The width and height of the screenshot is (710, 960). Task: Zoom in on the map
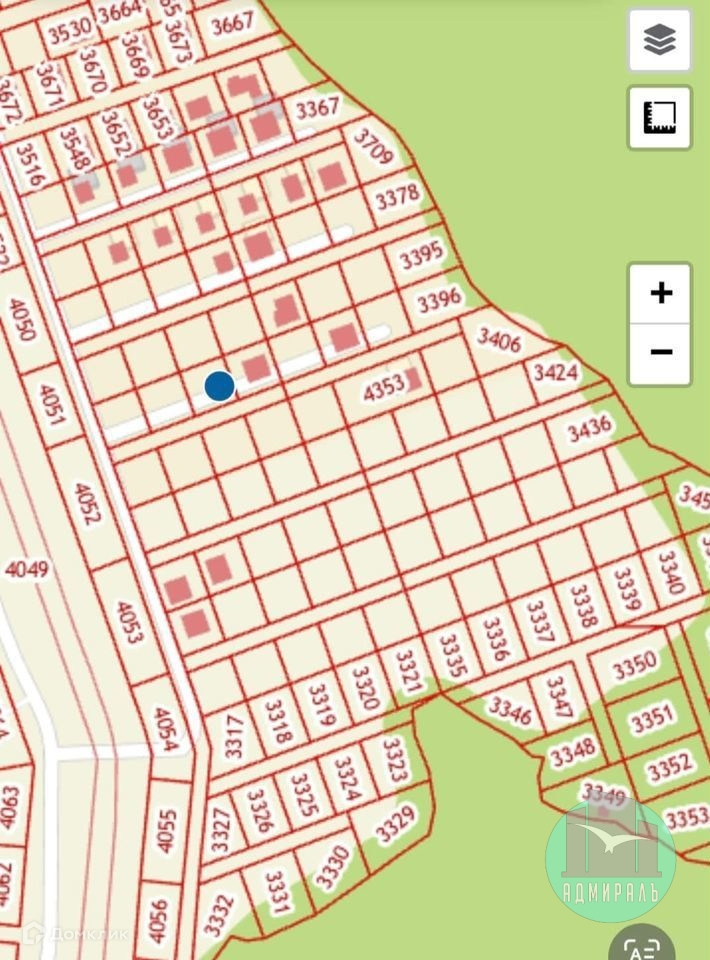pyautogui.click(x=660, y=294)
